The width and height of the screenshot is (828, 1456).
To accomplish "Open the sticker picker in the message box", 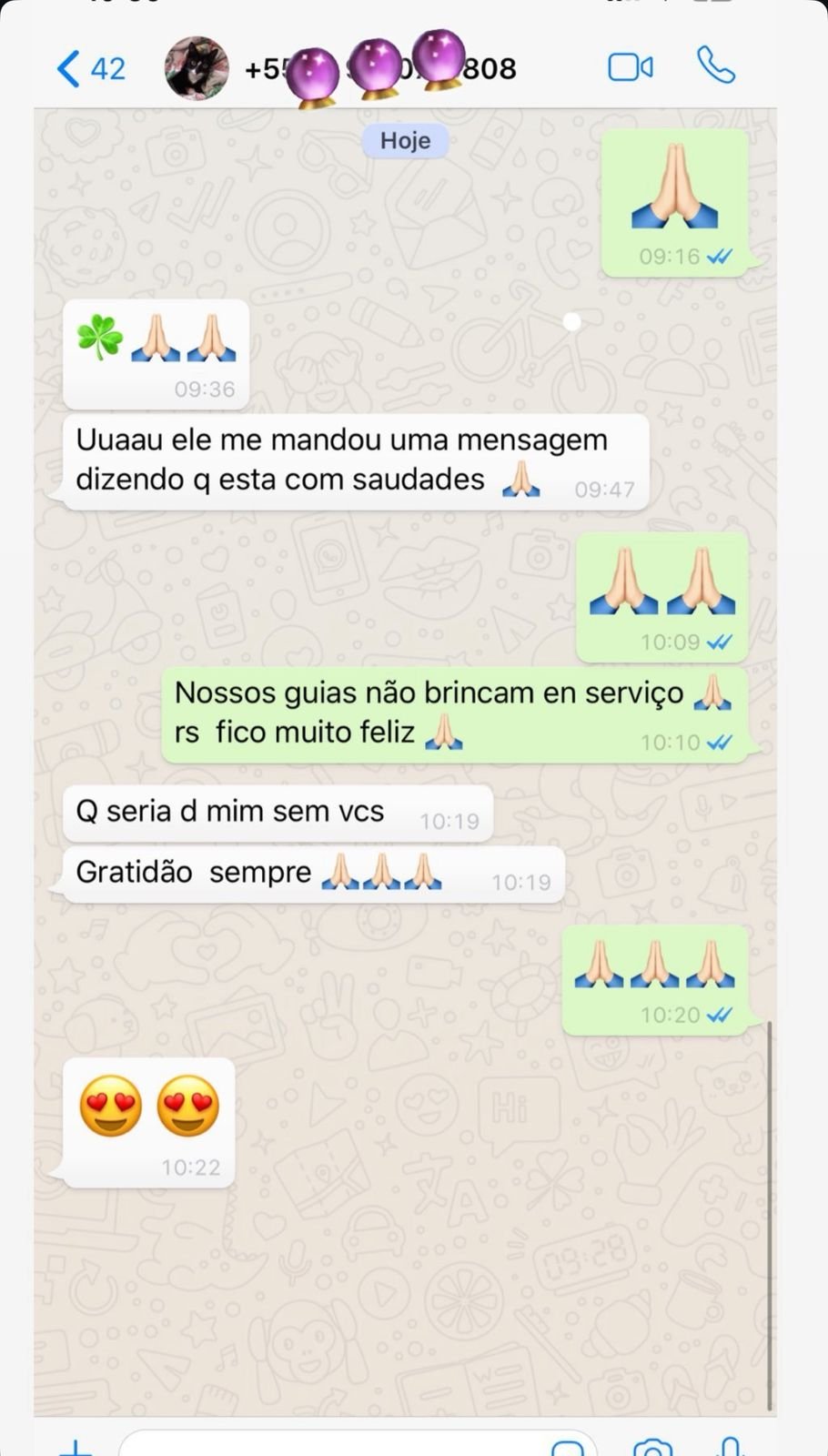I will [568, 1447].
